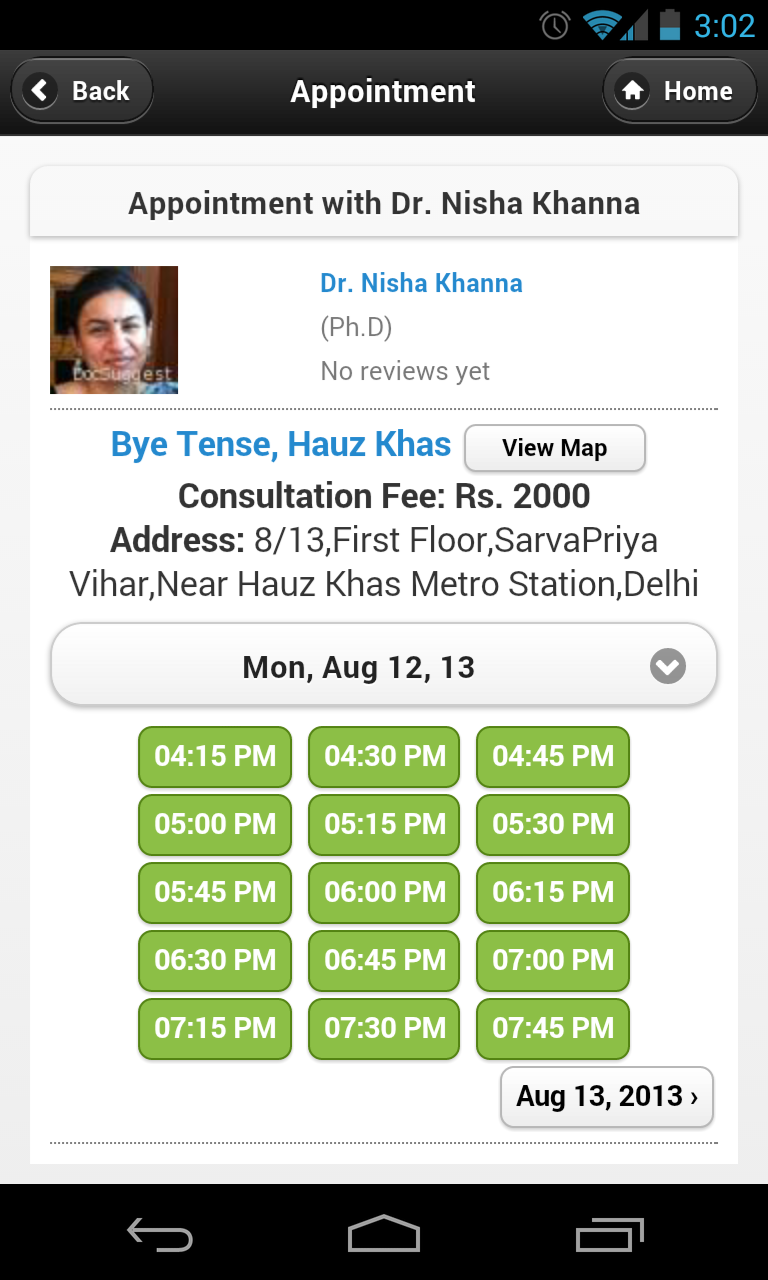Jump to next day Aug 13, 2013

coord(607,1097)
